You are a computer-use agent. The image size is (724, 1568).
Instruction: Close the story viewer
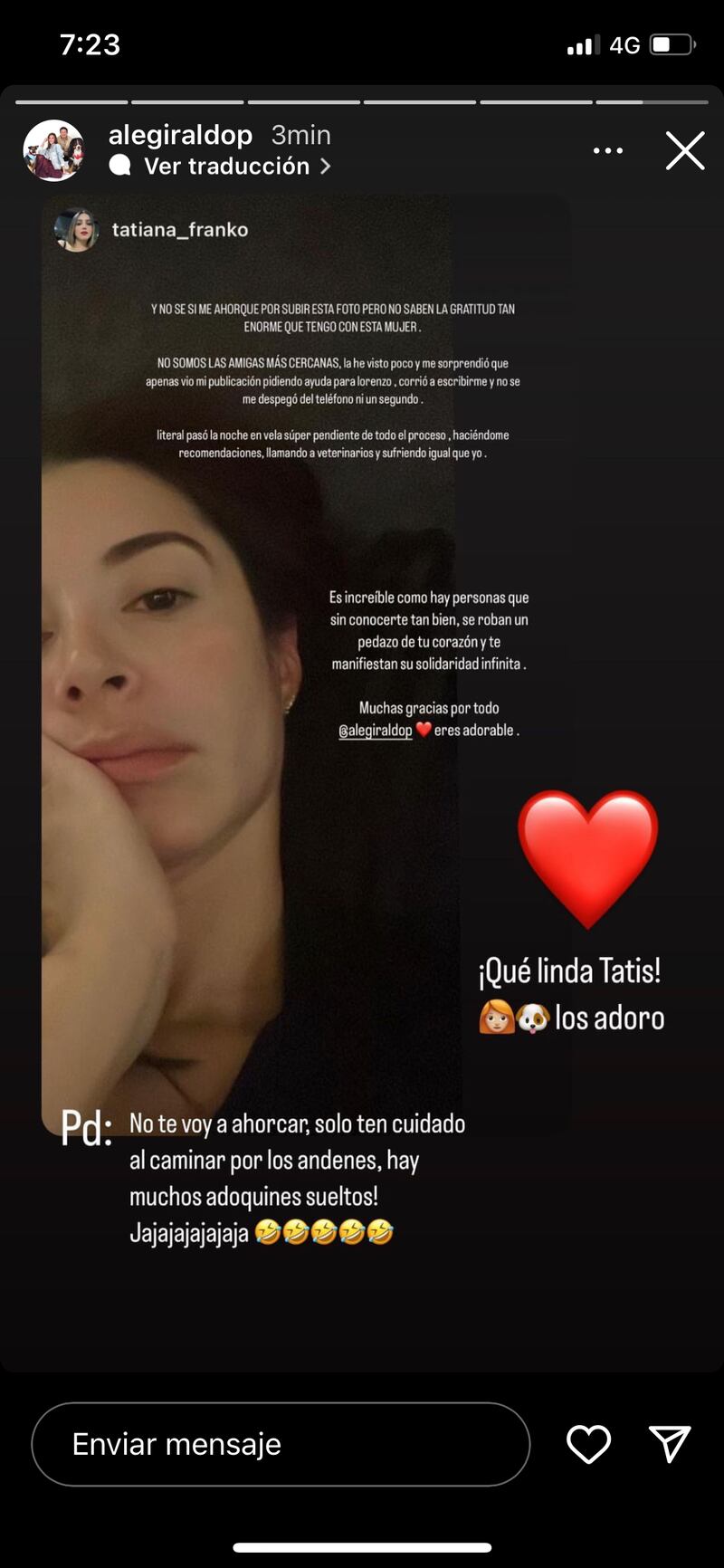point(685,151)
